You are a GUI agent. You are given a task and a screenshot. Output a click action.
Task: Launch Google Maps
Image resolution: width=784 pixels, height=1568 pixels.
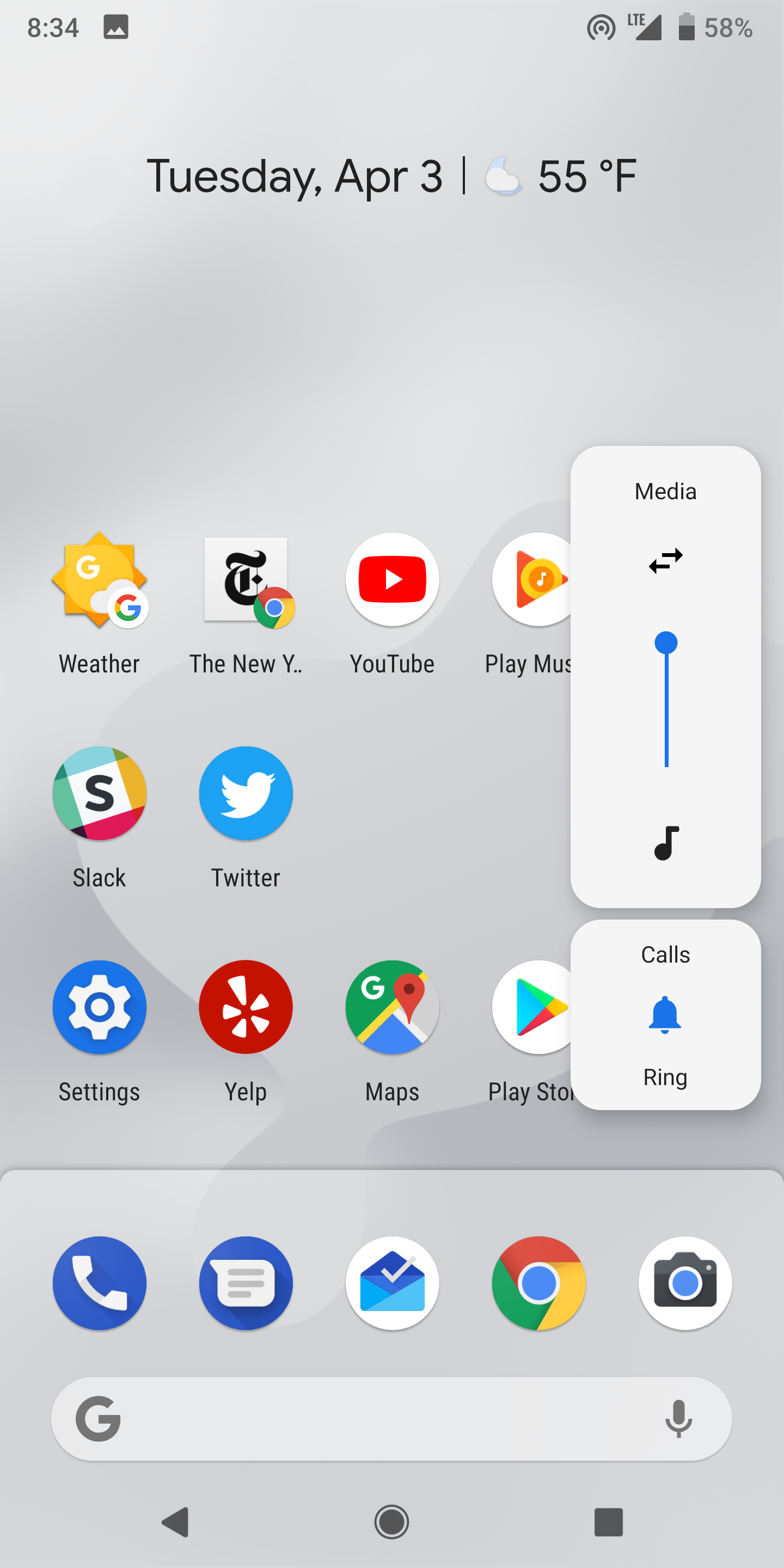392,1007
